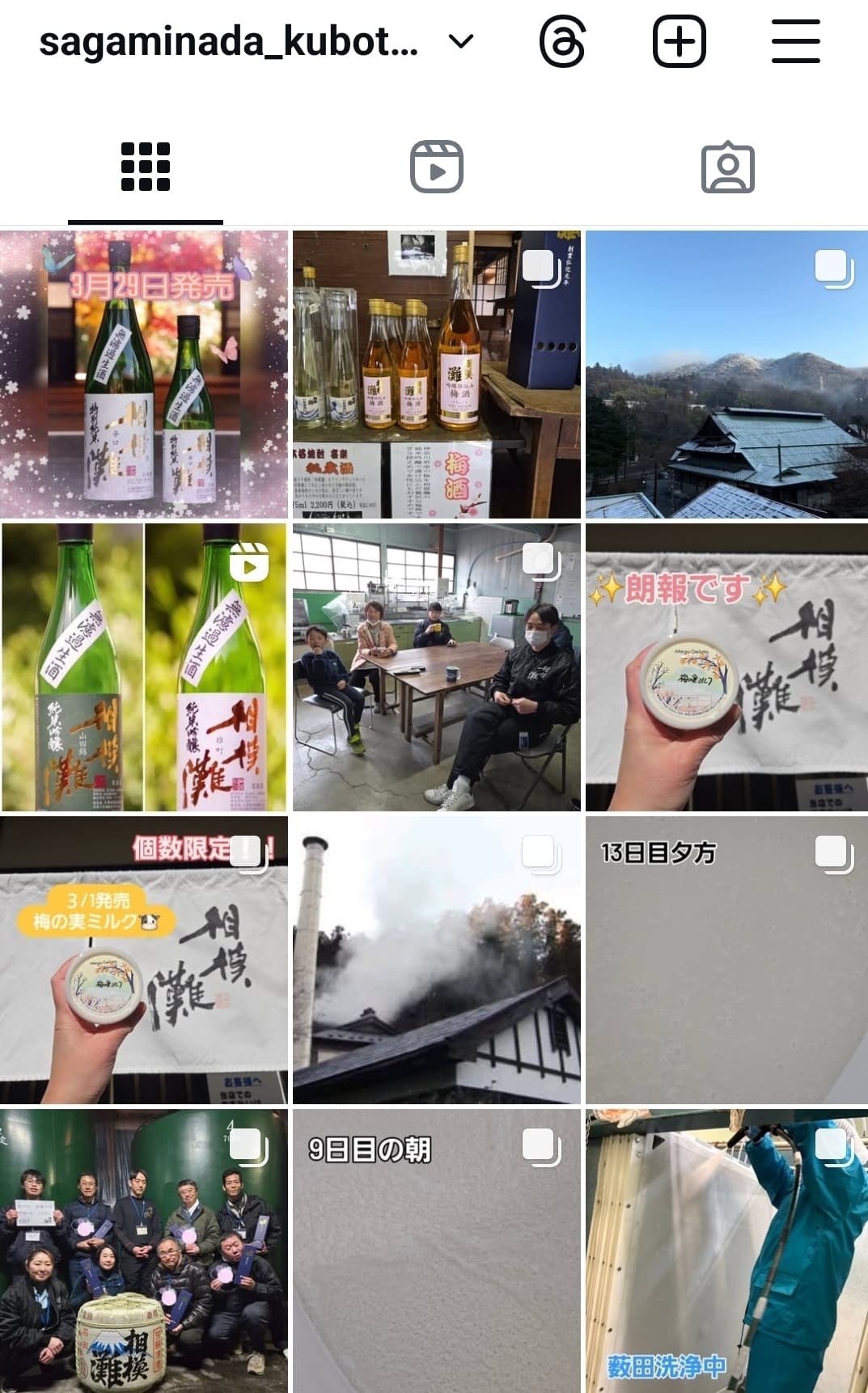Switch to the tagged photos tab

point(727,167)
